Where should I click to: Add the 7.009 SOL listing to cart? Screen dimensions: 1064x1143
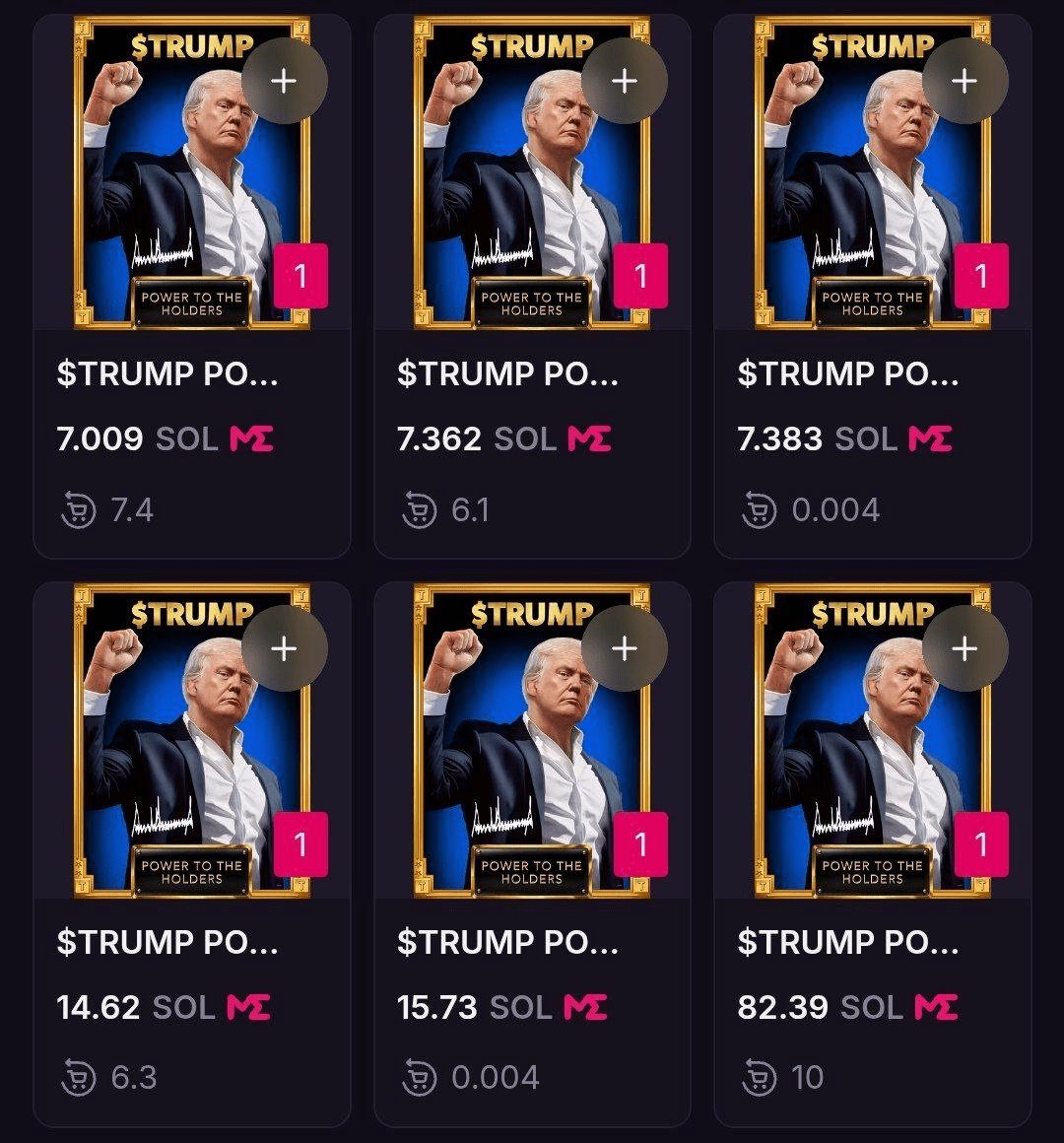pos(284,81)
